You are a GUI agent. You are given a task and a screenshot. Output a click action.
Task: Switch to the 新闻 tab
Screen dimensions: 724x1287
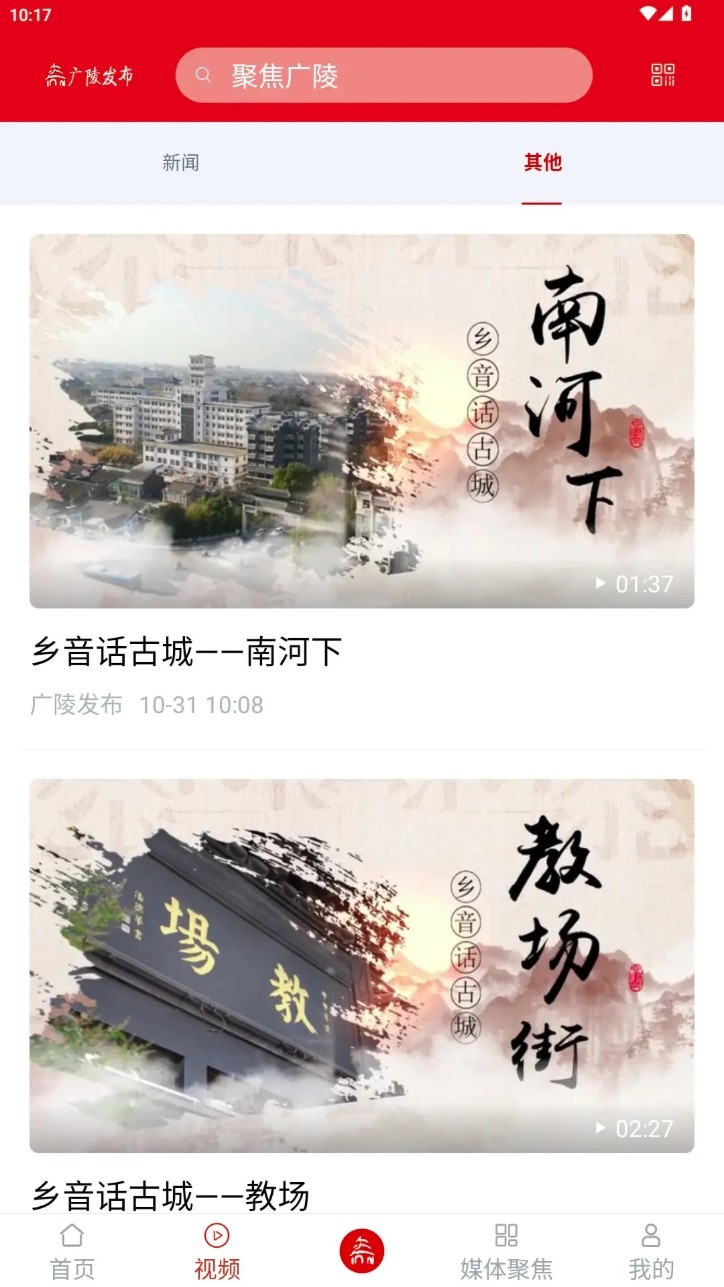tap(181, 163)
